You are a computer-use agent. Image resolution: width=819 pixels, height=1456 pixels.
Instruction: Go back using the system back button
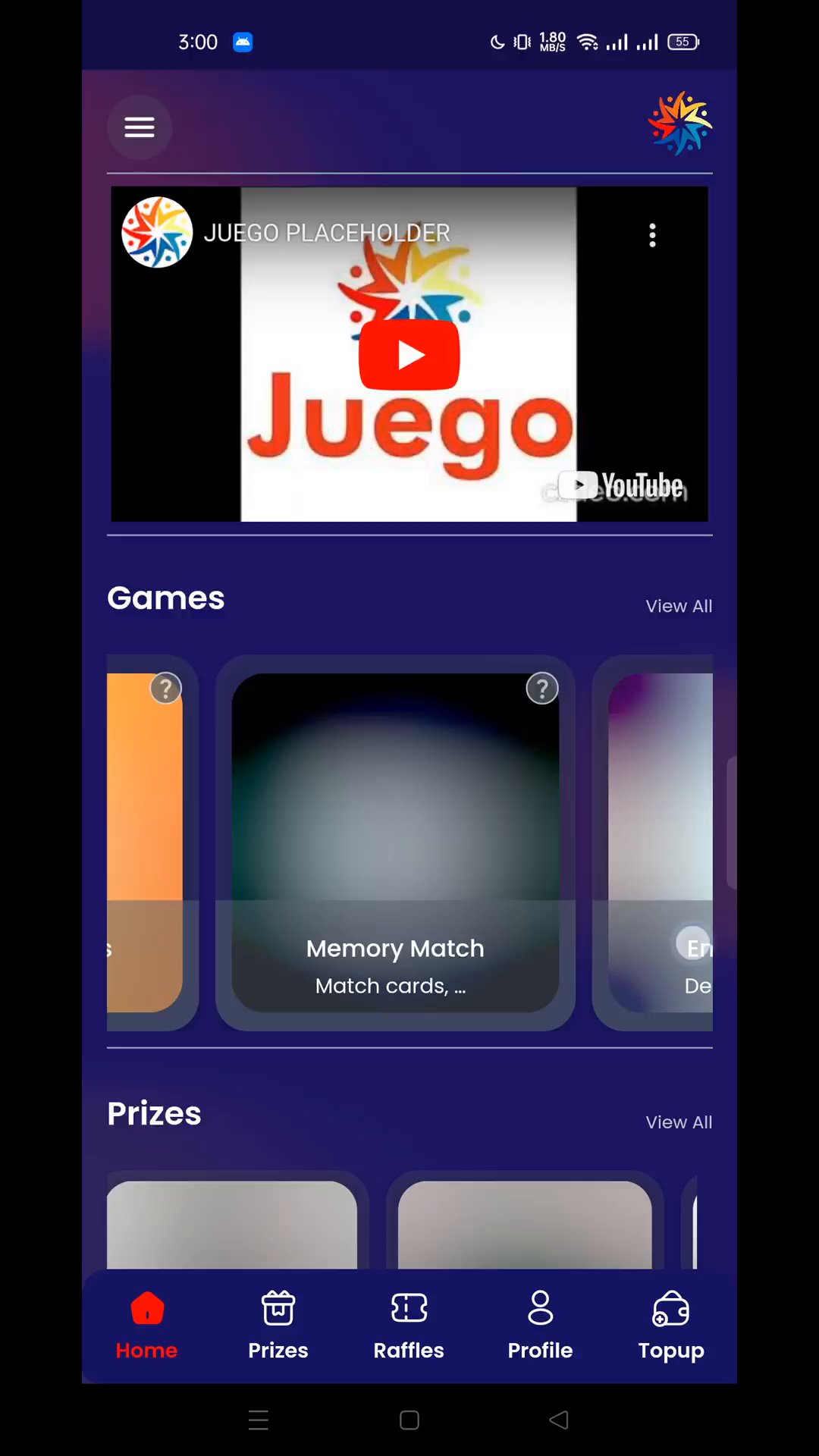pos(559,1420)
